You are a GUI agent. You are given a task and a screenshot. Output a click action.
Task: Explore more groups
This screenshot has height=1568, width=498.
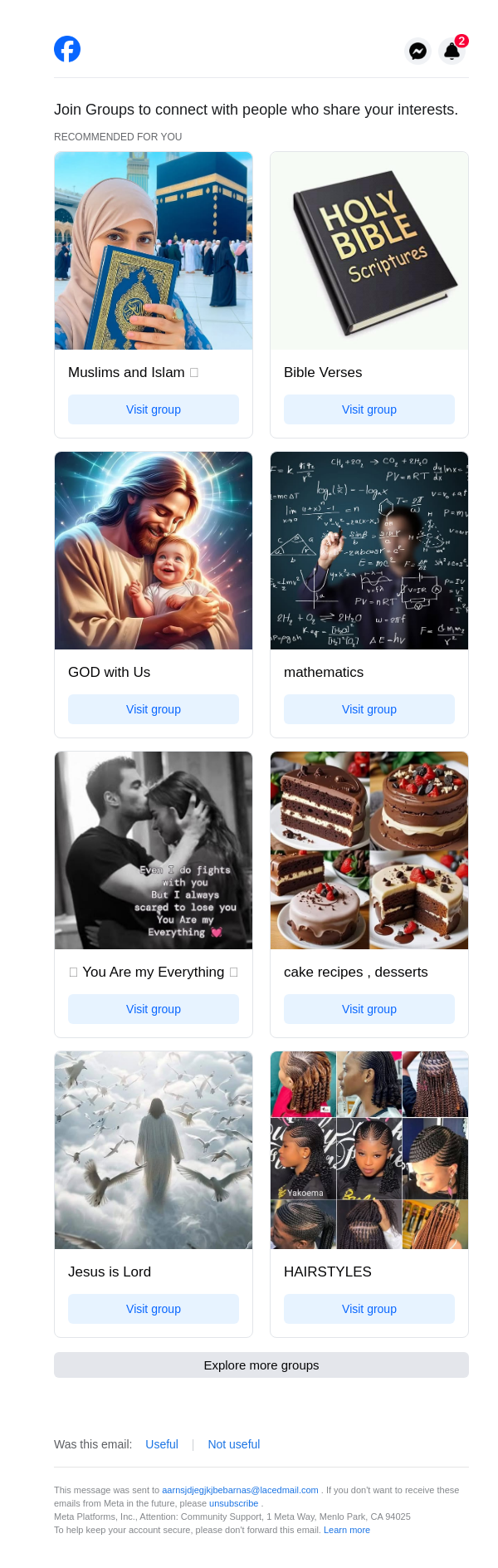coord(261,1365)
